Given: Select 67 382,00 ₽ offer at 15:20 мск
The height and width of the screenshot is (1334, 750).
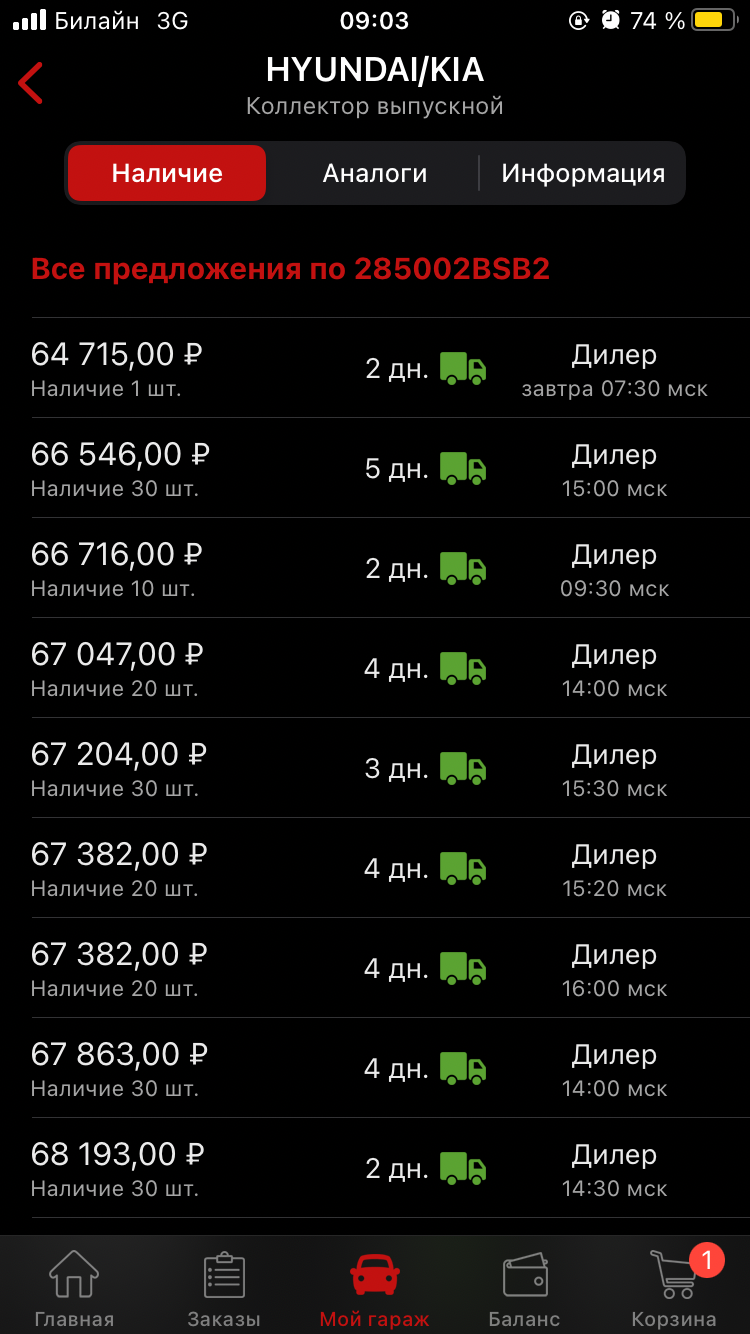Looking at the screenshot, I should tap(390, 868).
